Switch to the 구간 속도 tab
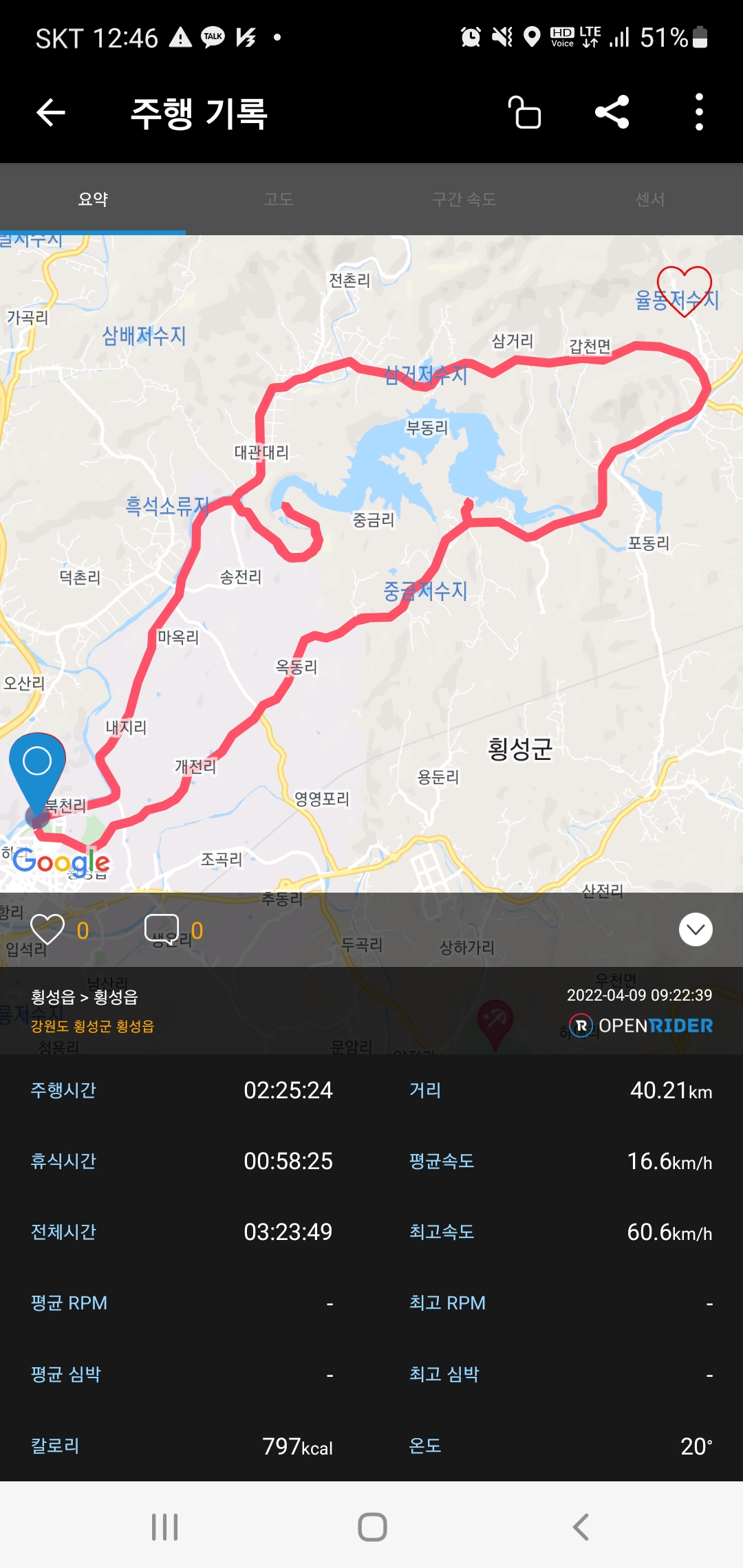The image size is (743, 1568). [x=464, y=199]
